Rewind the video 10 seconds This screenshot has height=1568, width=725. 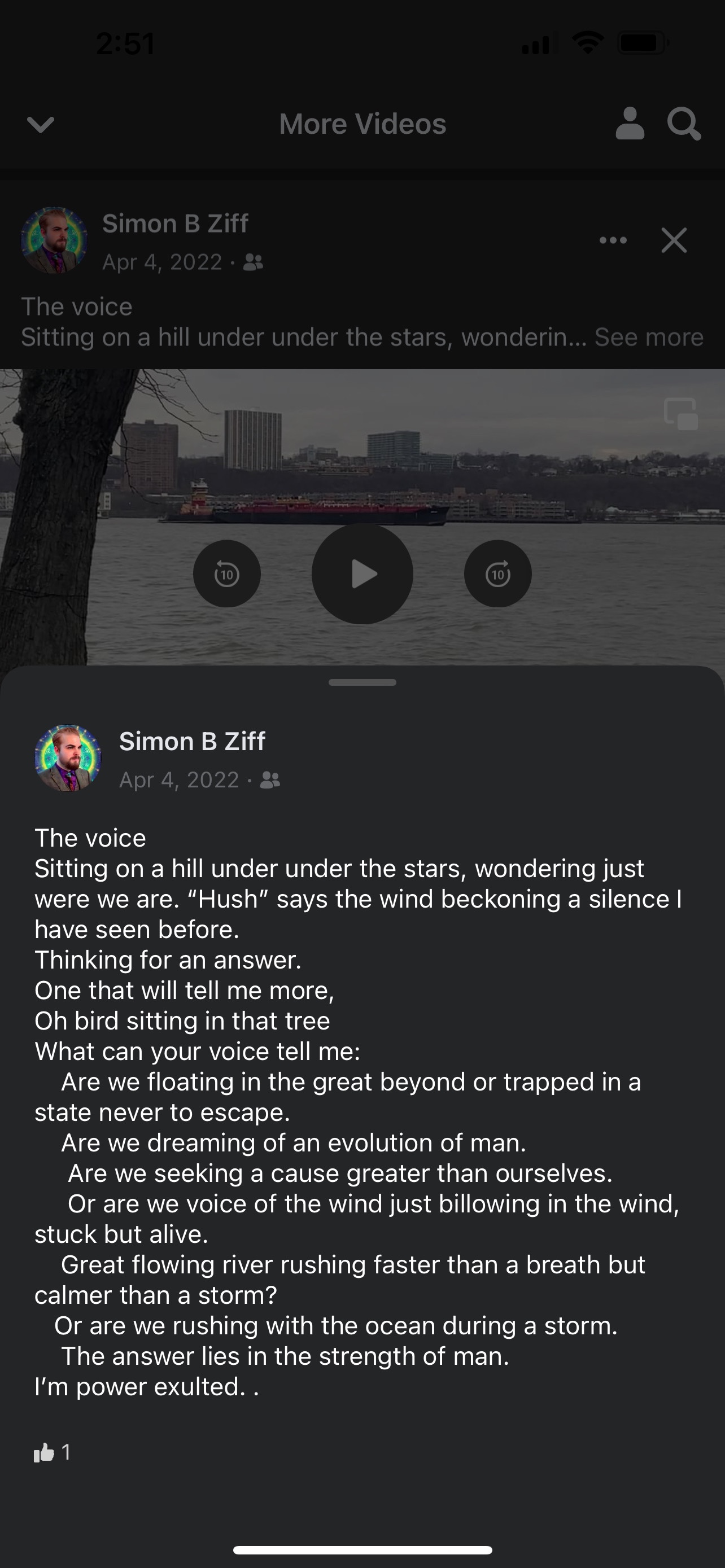point(226,573)
